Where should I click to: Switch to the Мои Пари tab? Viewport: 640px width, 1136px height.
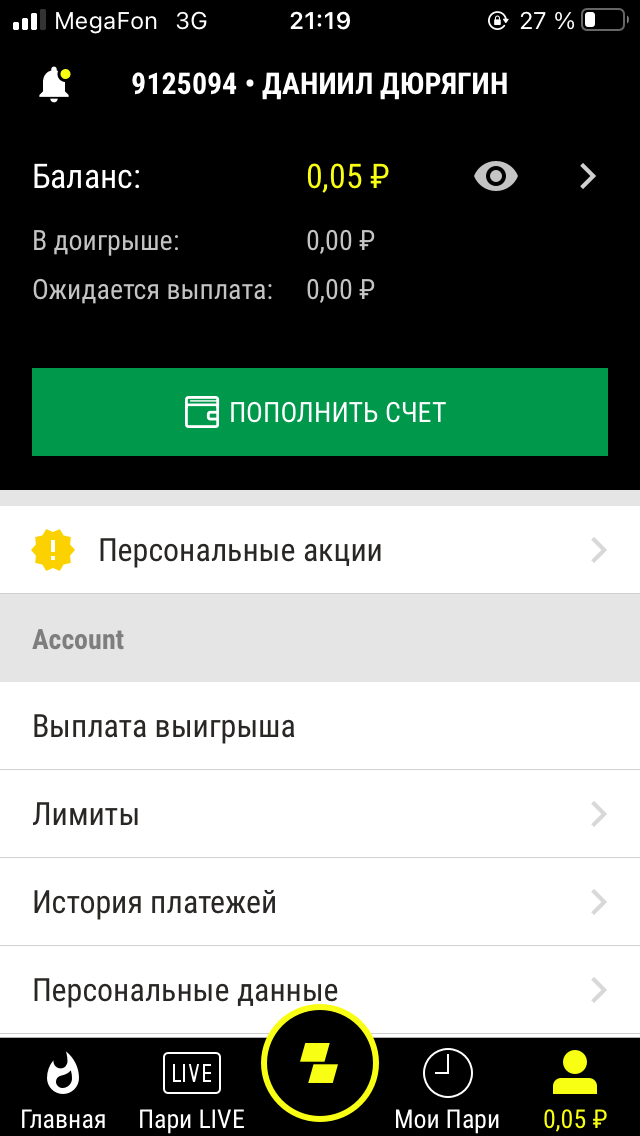[x=447, y=1090]
